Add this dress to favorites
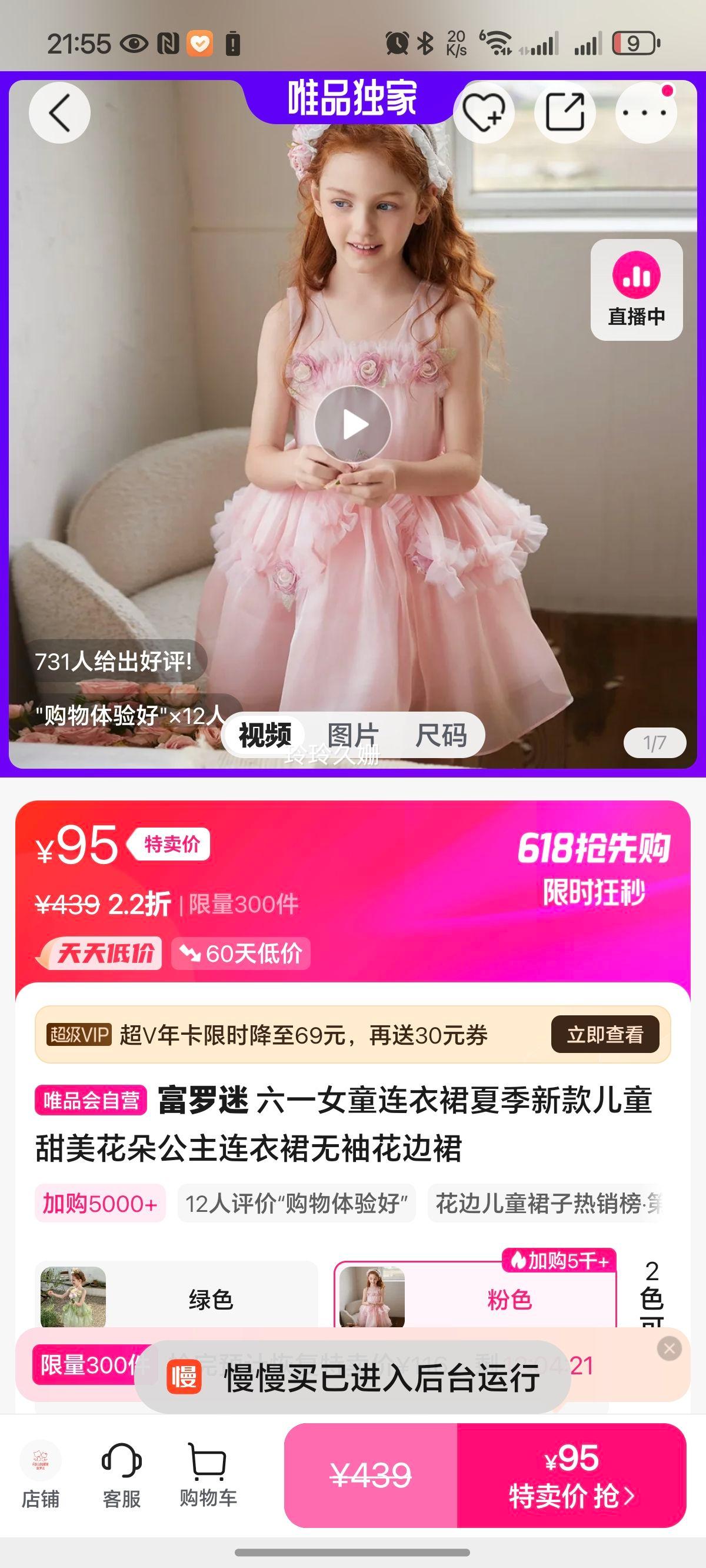Image resolution: width=706 pixels, height=1568 pixels. pyautogui.click(x=483, y=112)
